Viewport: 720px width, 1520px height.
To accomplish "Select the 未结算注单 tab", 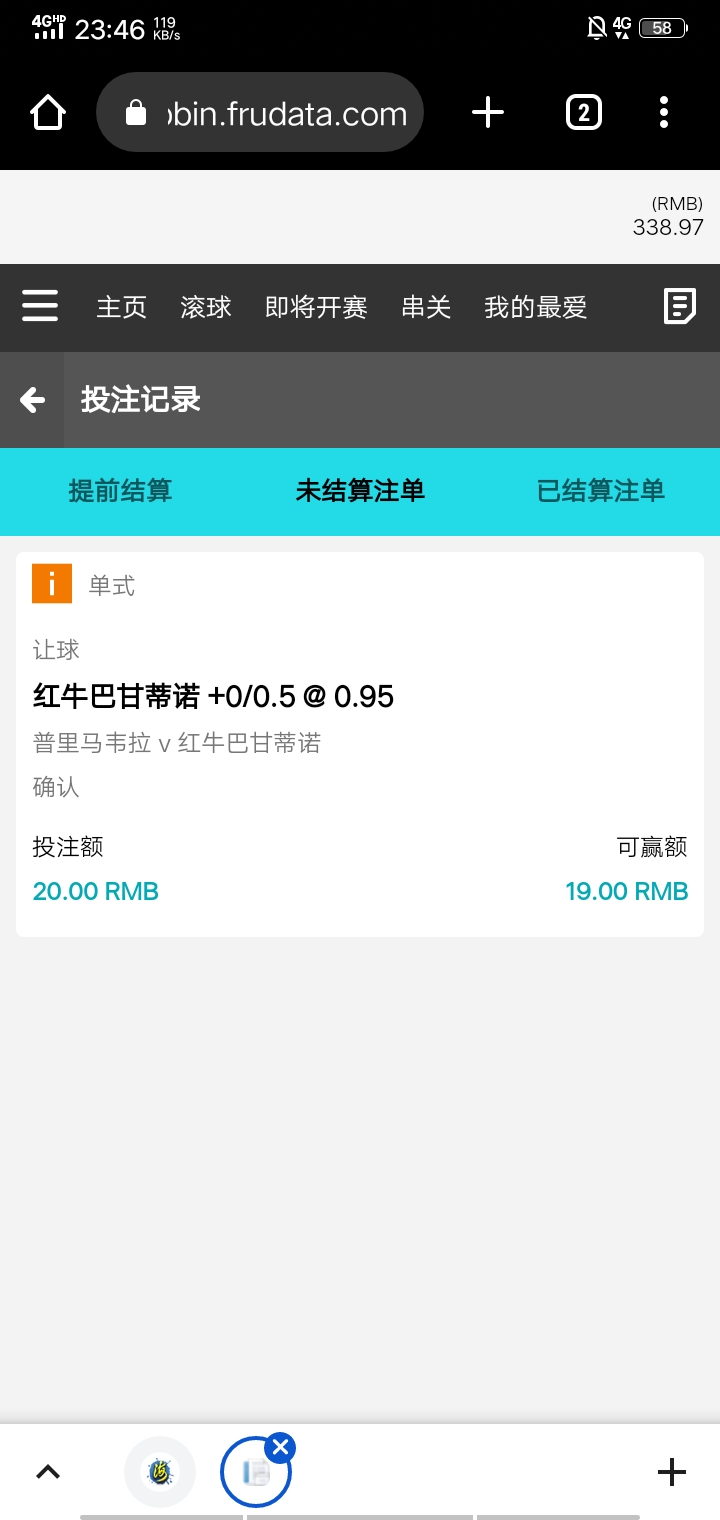I will pyautogui.click(x=360, y=491).
